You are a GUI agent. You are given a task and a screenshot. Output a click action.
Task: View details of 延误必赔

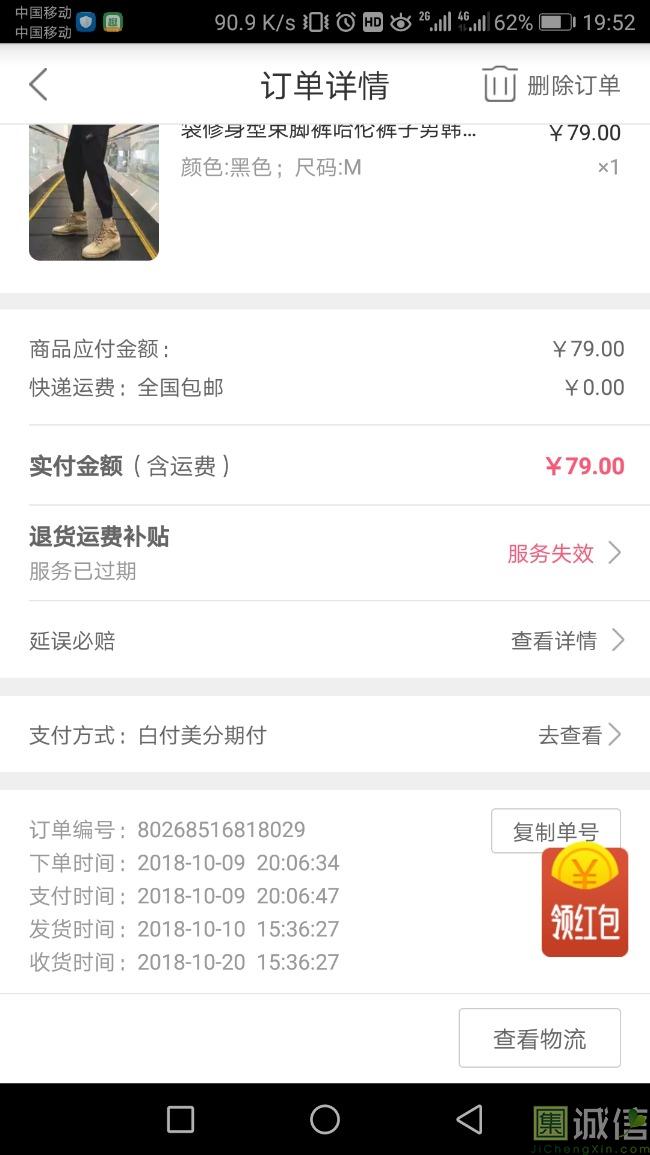click(567, 641)
